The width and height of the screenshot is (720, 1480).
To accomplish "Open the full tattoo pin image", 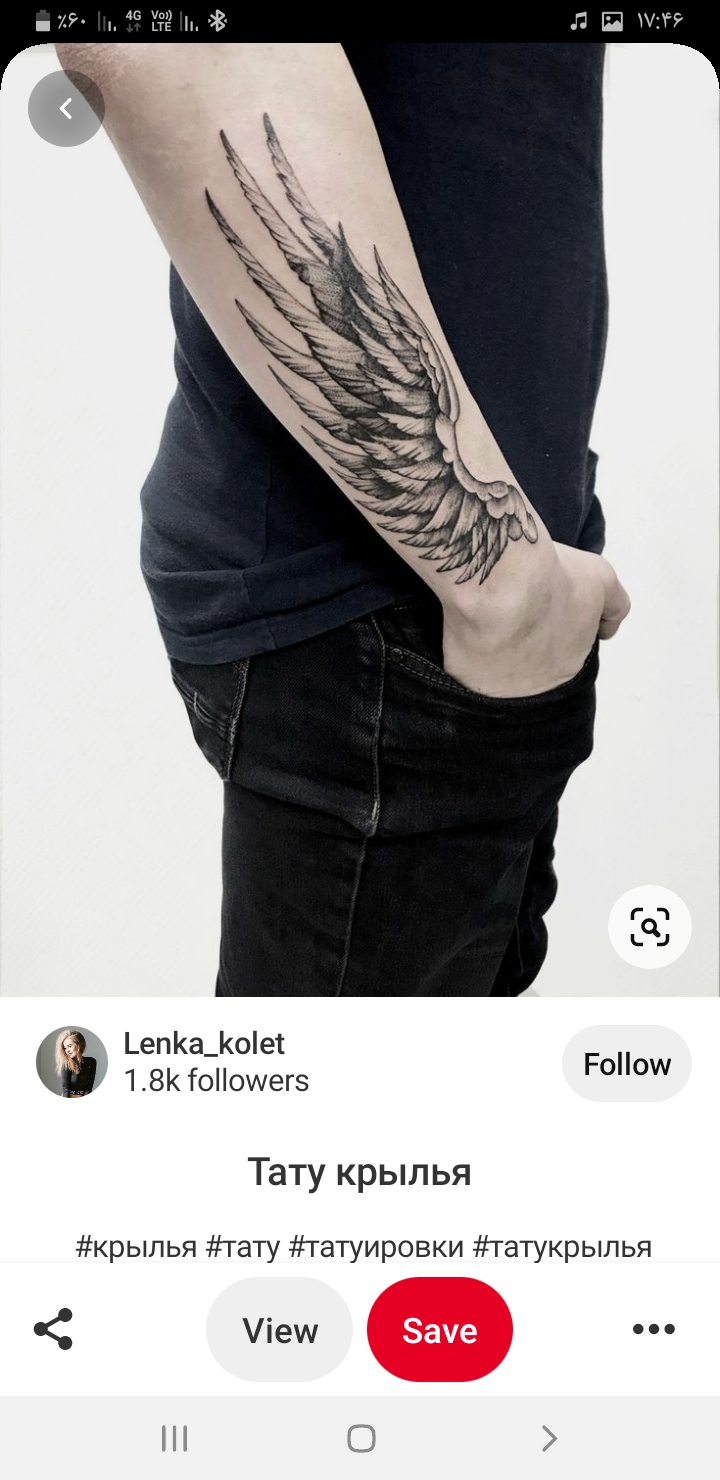I will pos(360,520).
